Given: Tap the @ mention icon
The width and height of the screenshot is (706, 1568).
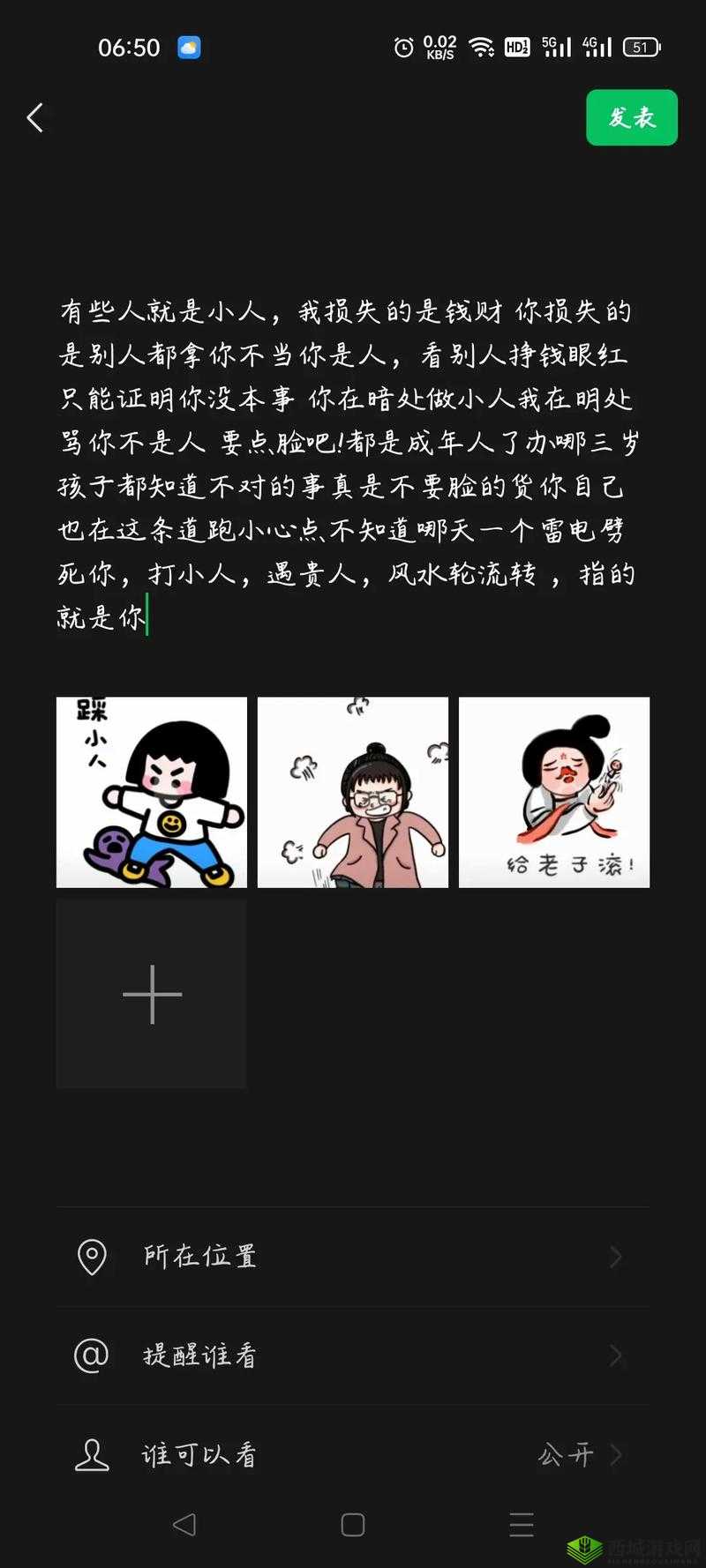Looking at the screenshot, I should tap(91, 1355).
